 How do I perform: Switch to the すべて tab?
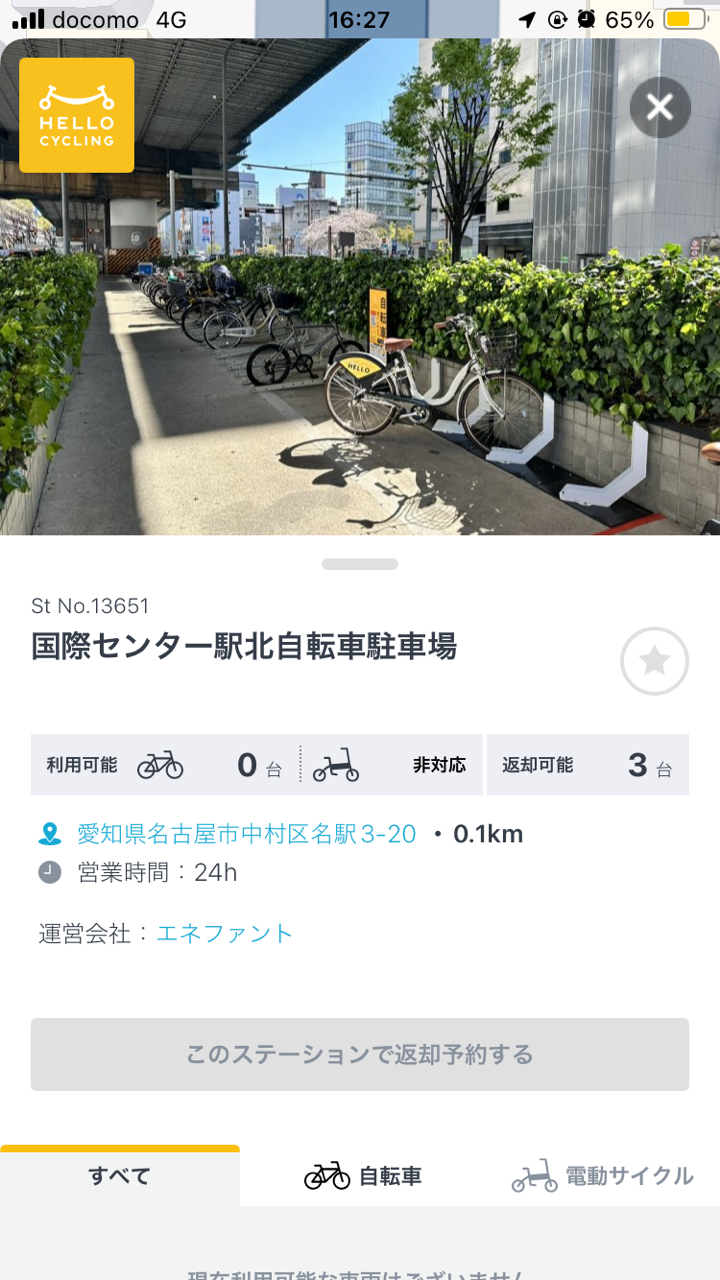(120, 1176)
